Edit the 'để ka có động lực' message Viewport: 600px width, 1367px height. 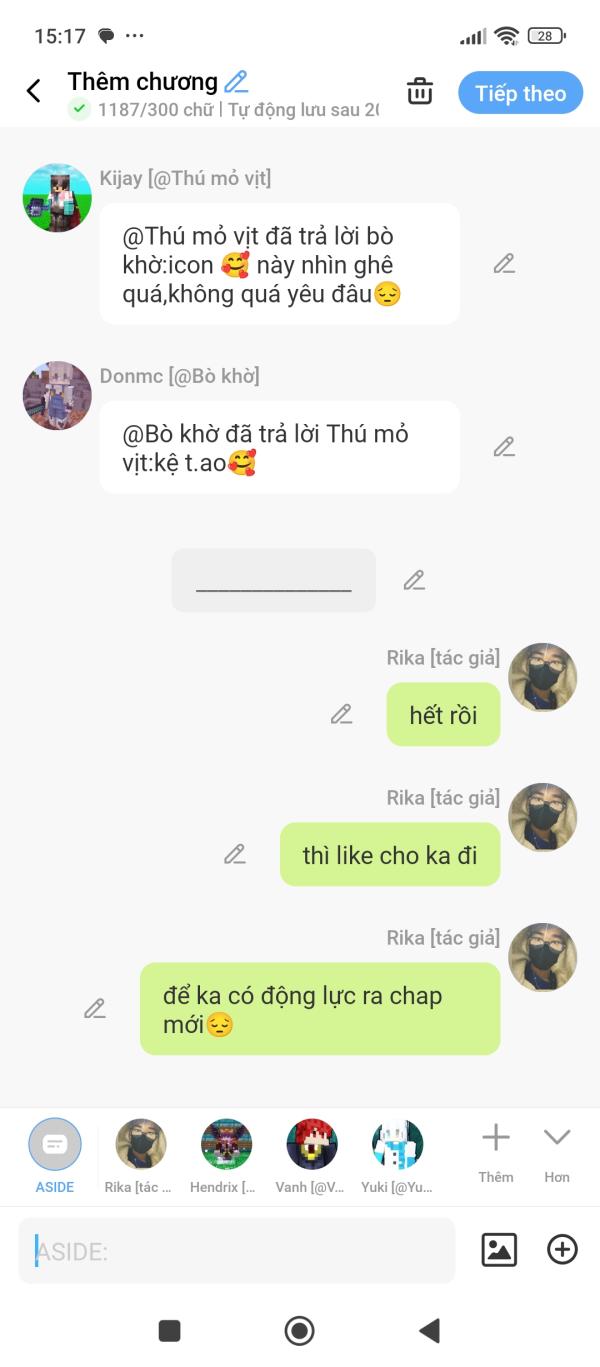tap(95, 1008)
